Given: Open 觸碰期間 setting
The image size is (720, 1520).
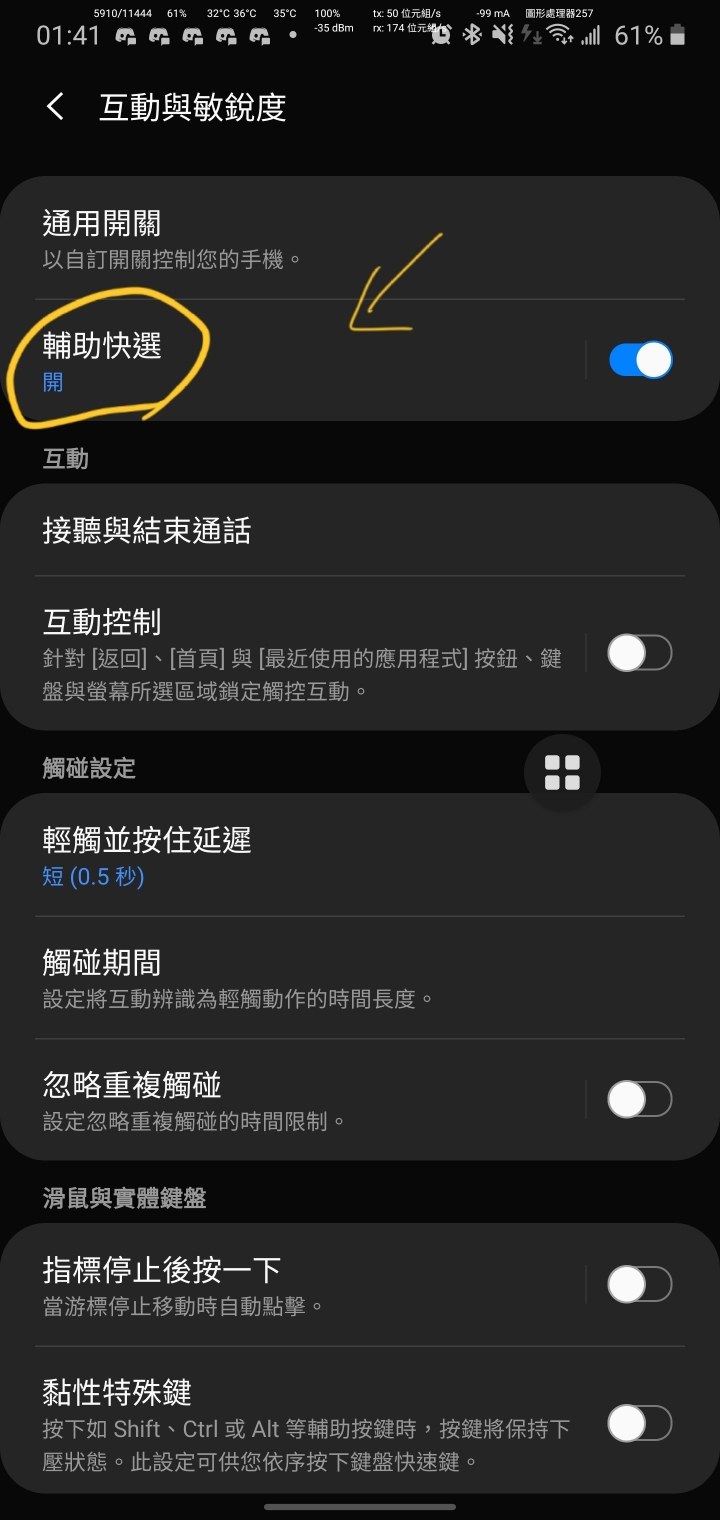Looking at the screenshot, I should click(x=300, y=978).
